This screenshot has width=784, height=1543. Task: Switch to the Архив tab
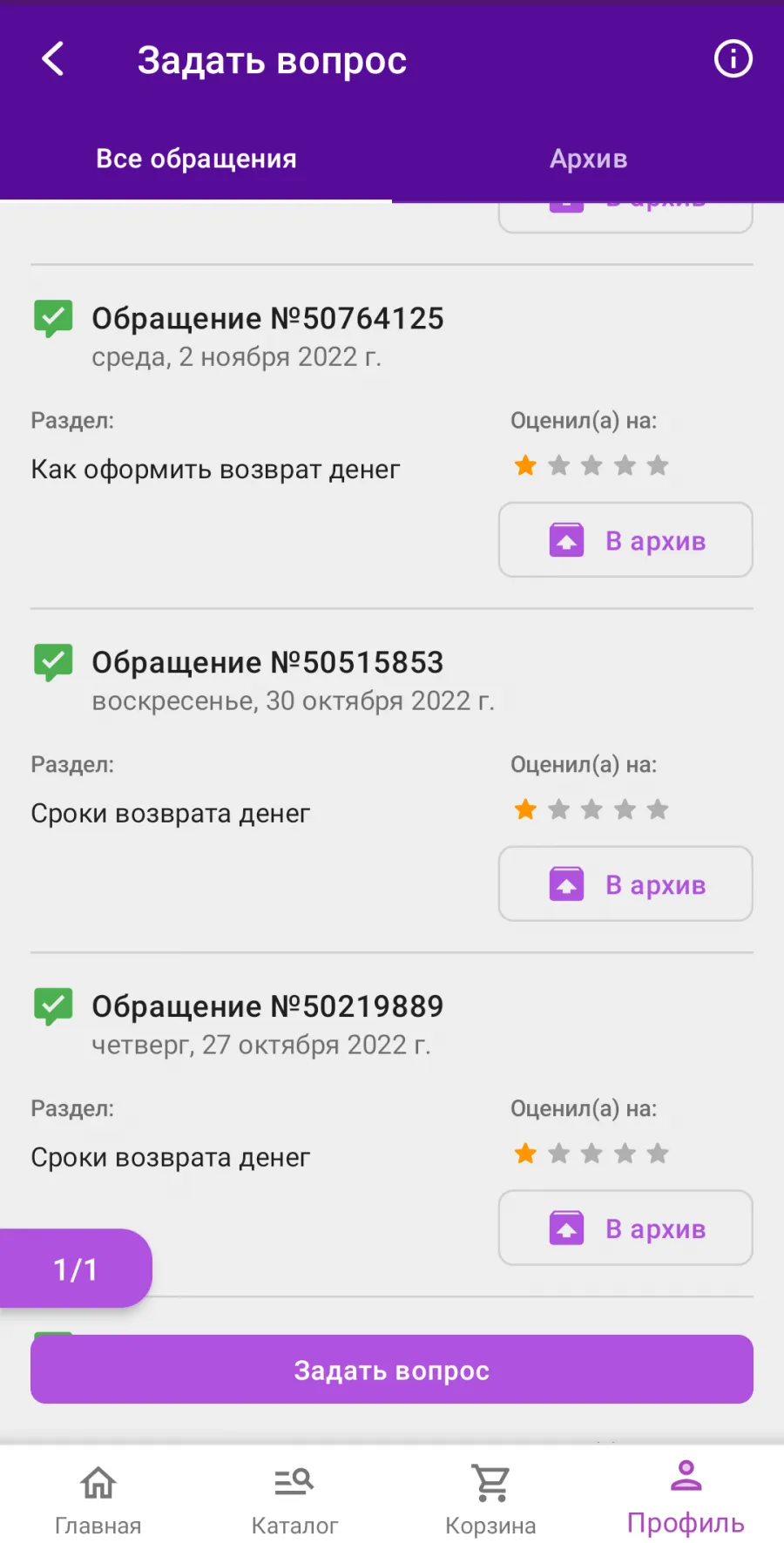(588, 159)
